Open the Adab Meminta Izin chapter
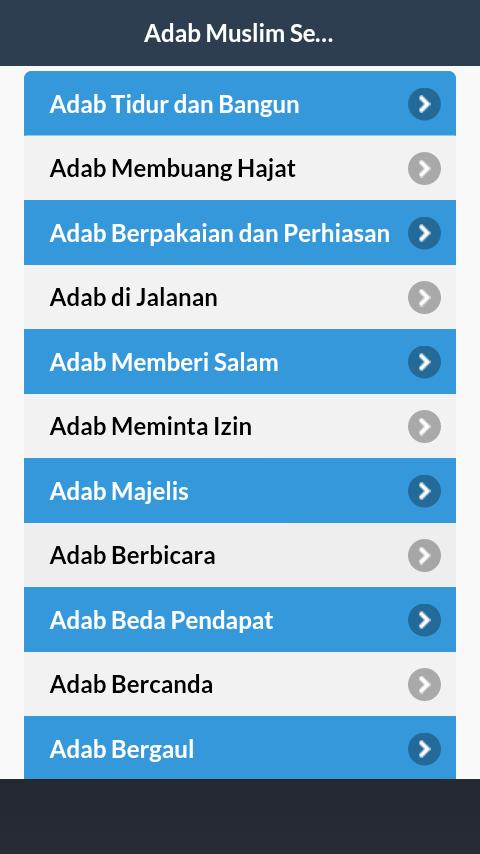Screen dimensions: 480x854 click(x=240, y=426)
